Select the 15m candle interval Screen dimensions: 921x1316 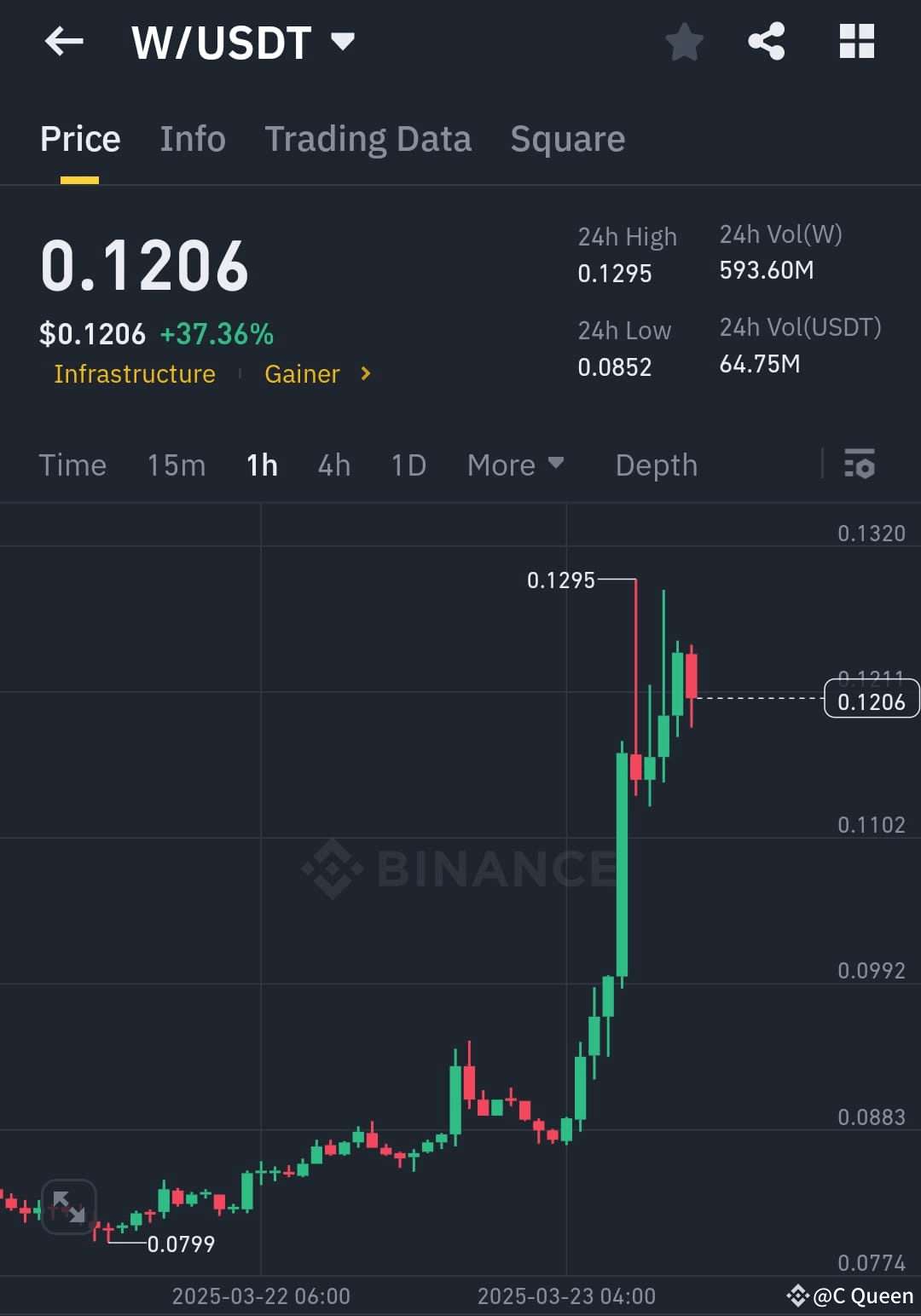(x=176, y=465)
